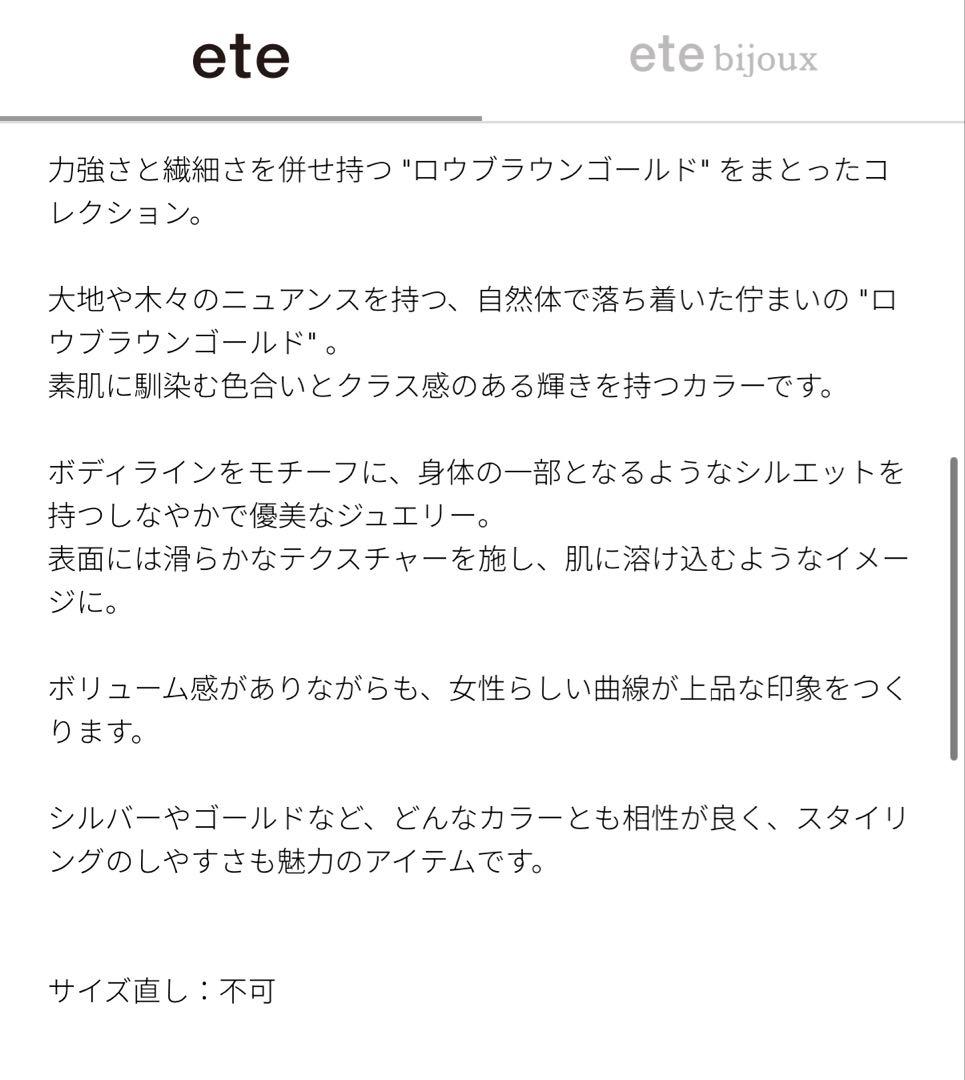Click the header bar at page top

click(x=482, y=58)
